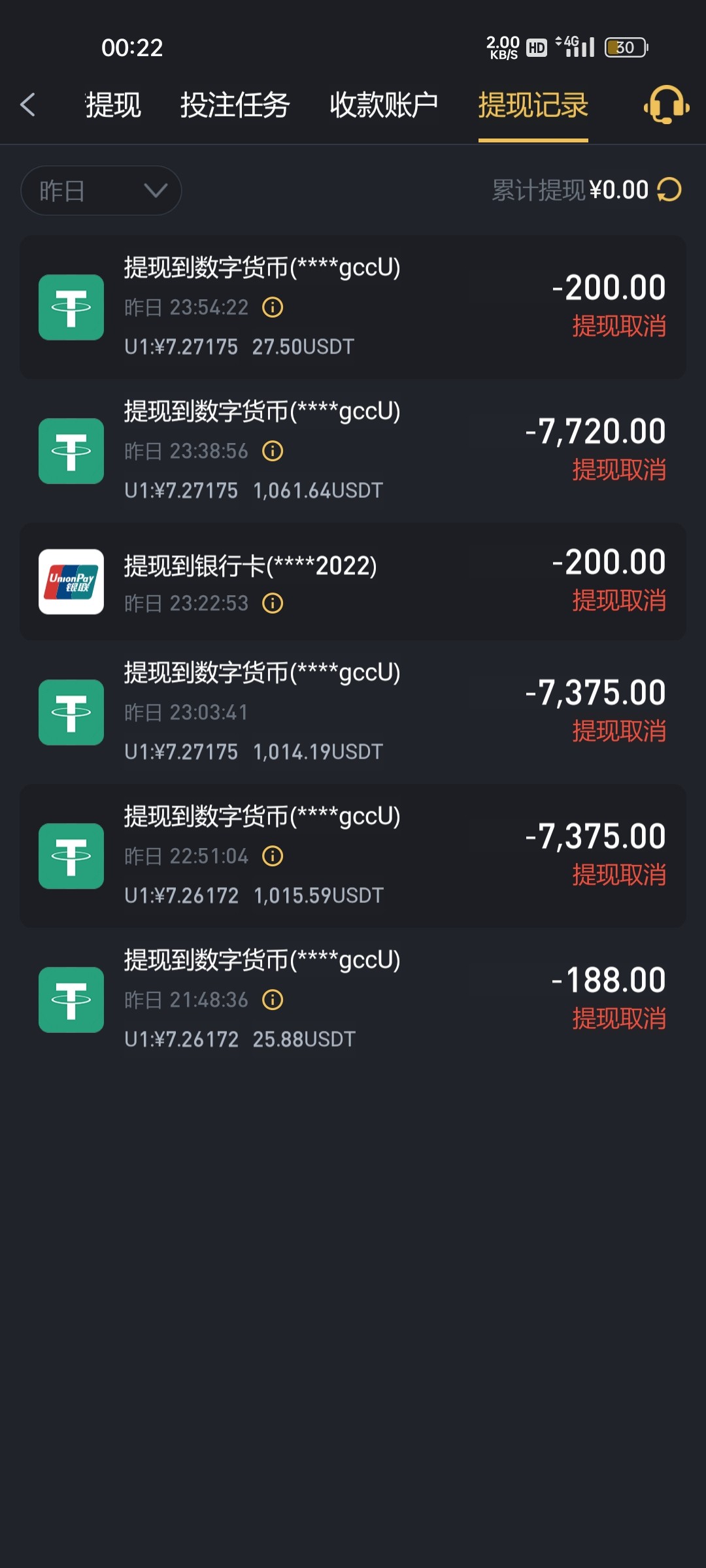Open customer service headset icon
The image size is (706, 1568).
point(666,105)
